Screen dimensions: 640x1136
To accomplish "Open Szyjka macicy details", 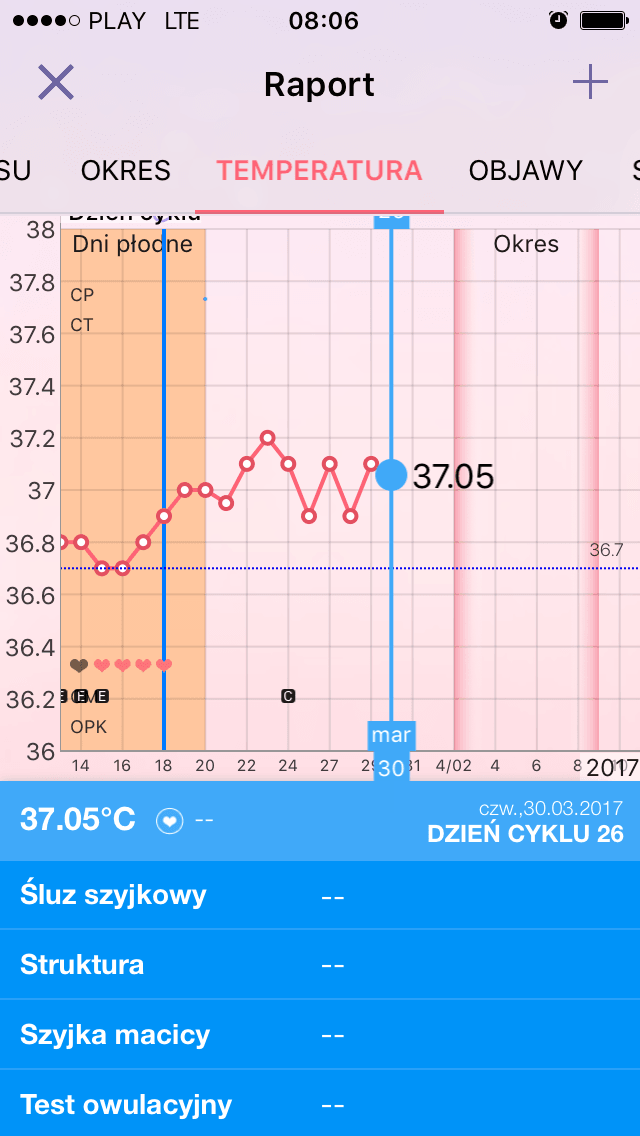I will pyautogui.click(x=320, y=1035).
